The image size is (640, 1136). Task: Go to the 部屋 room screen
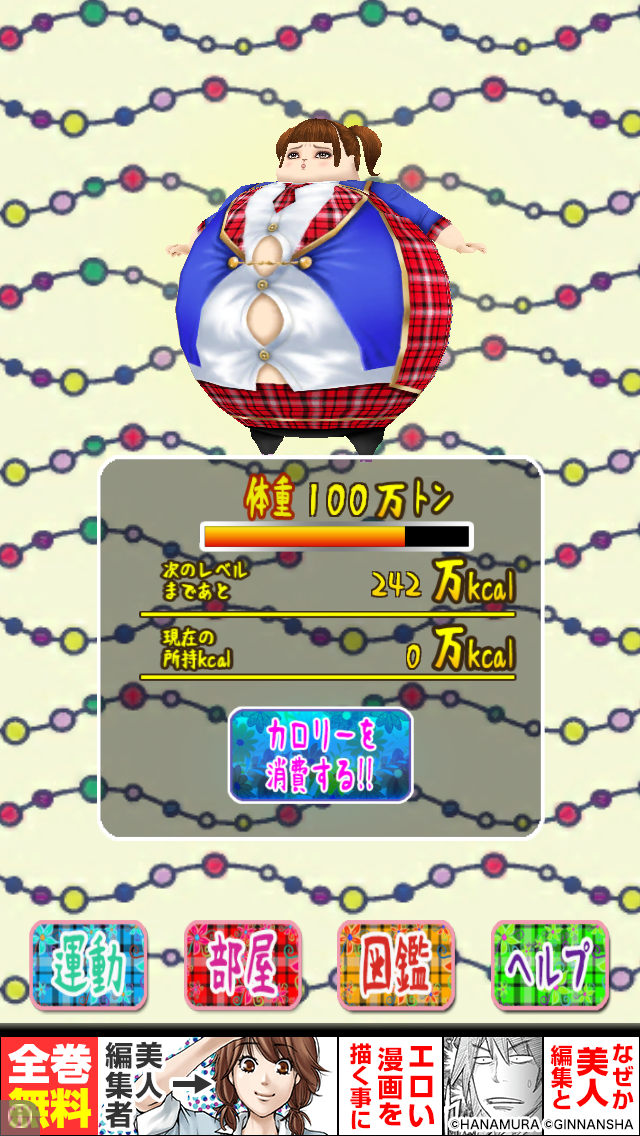(242, 965)
